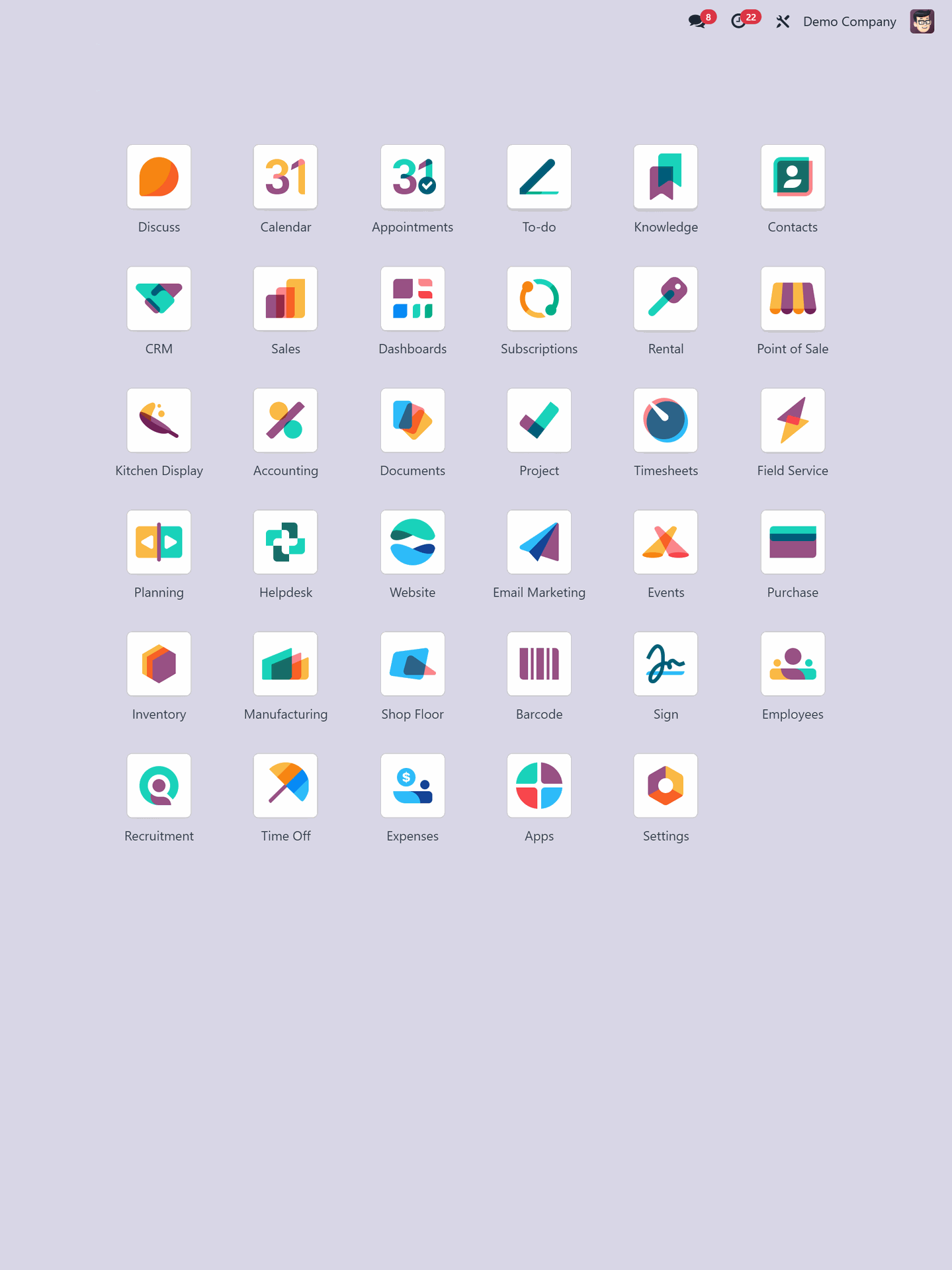Viewport: 952px width, 1270px height.
Task: Open the Employees app
Action: click(793, 664)
